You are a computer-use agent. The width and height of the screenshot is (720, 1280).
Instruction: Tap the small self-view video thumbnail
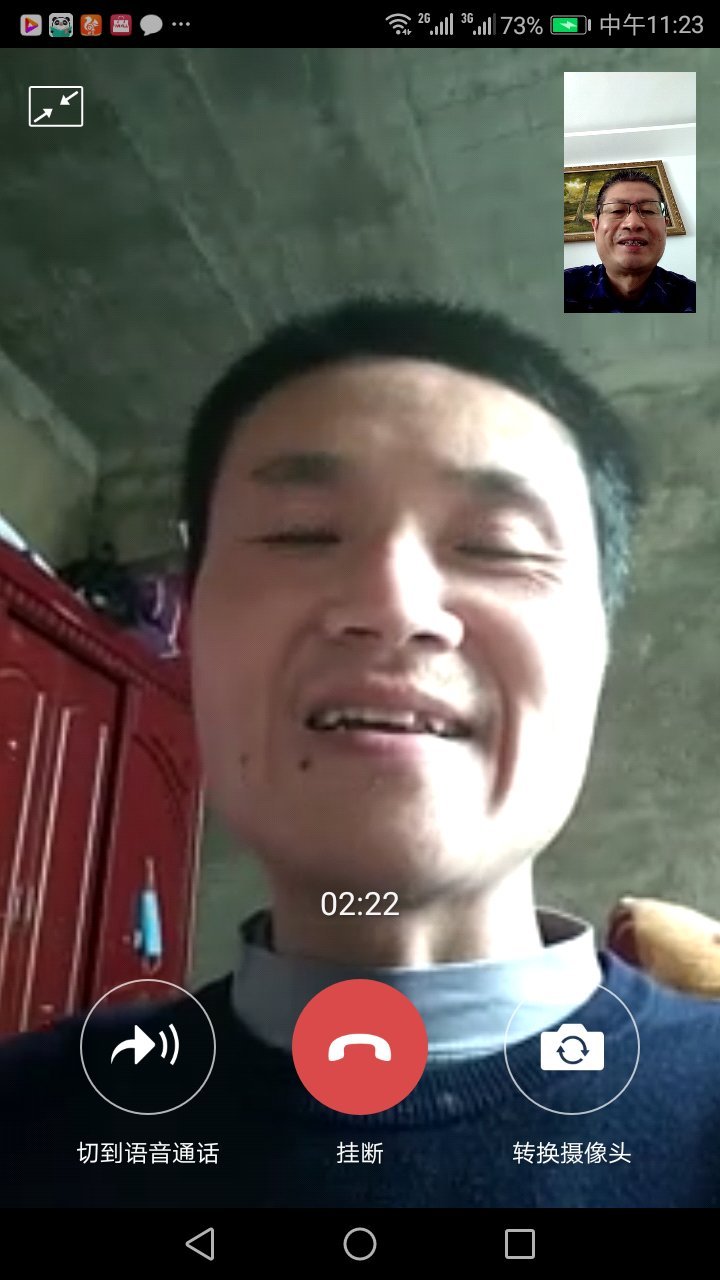[x=630, y=192]
